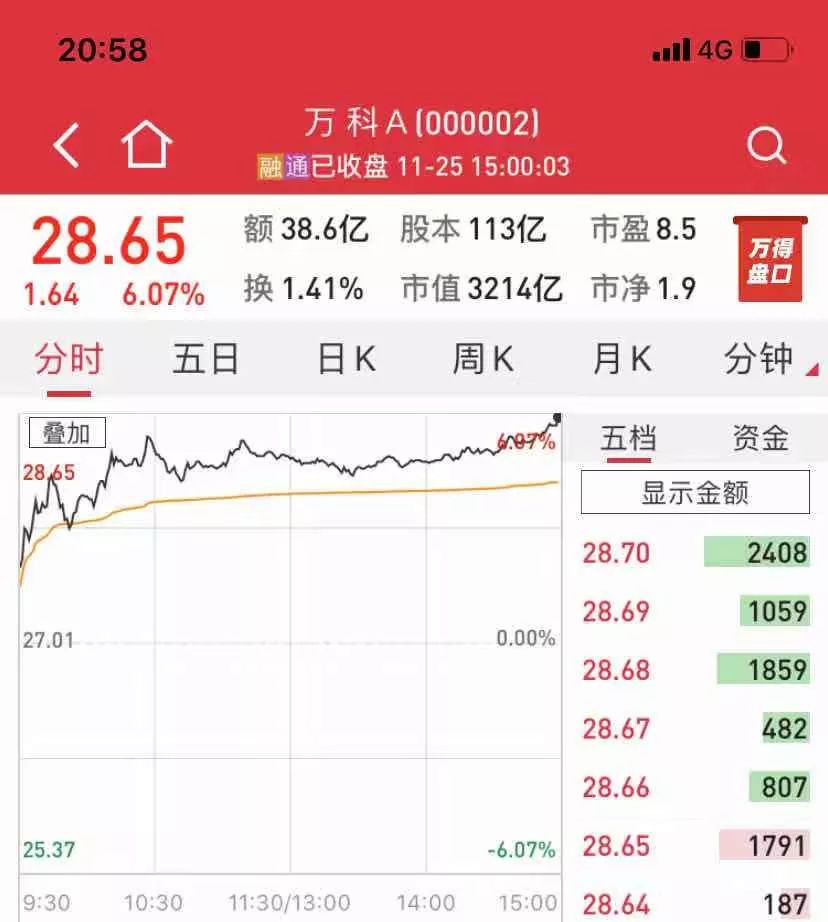Image resolution: width=828 pixels, height=922 pixels.
Task: Show the 周K chart
Action: click(483, 359)
